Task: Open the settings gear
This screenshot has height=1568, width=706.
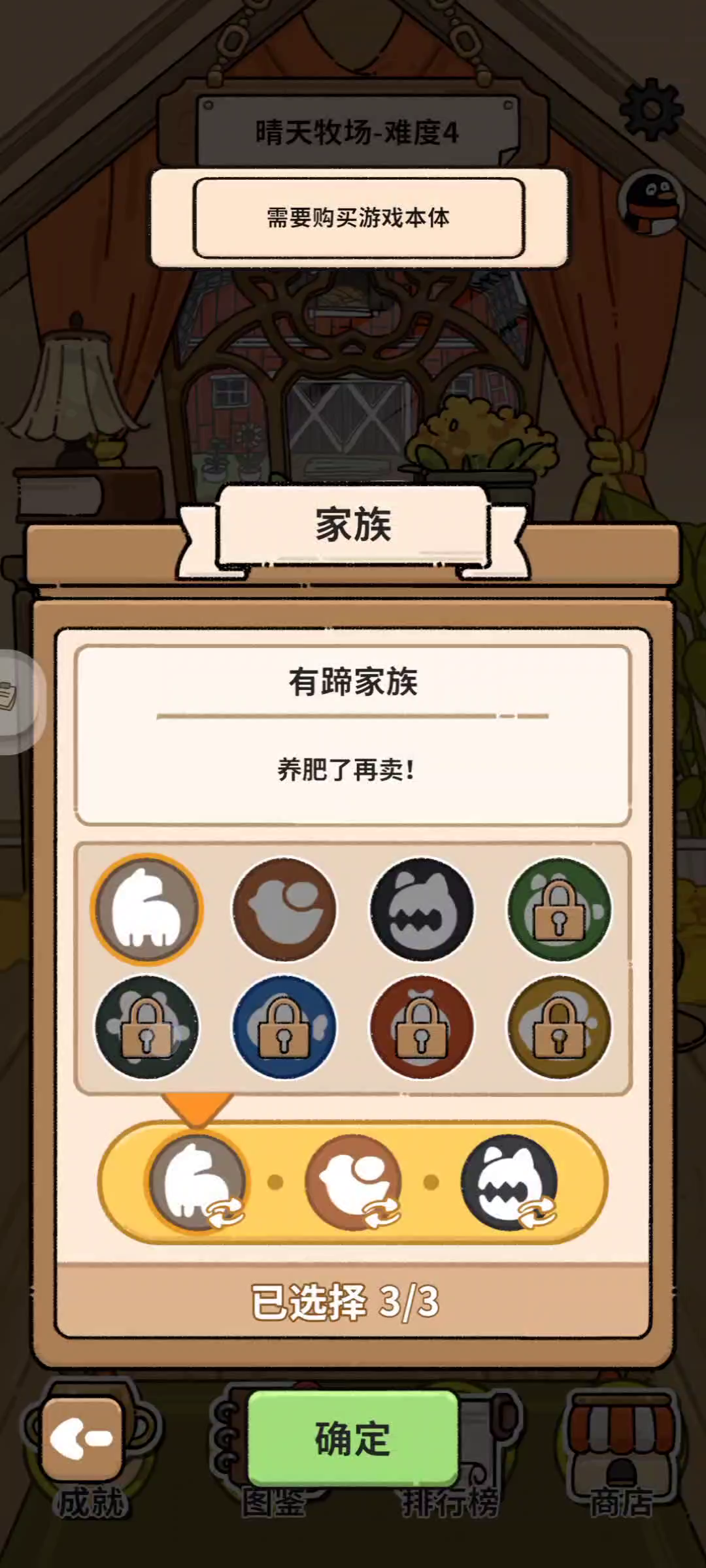Action: 651,110
